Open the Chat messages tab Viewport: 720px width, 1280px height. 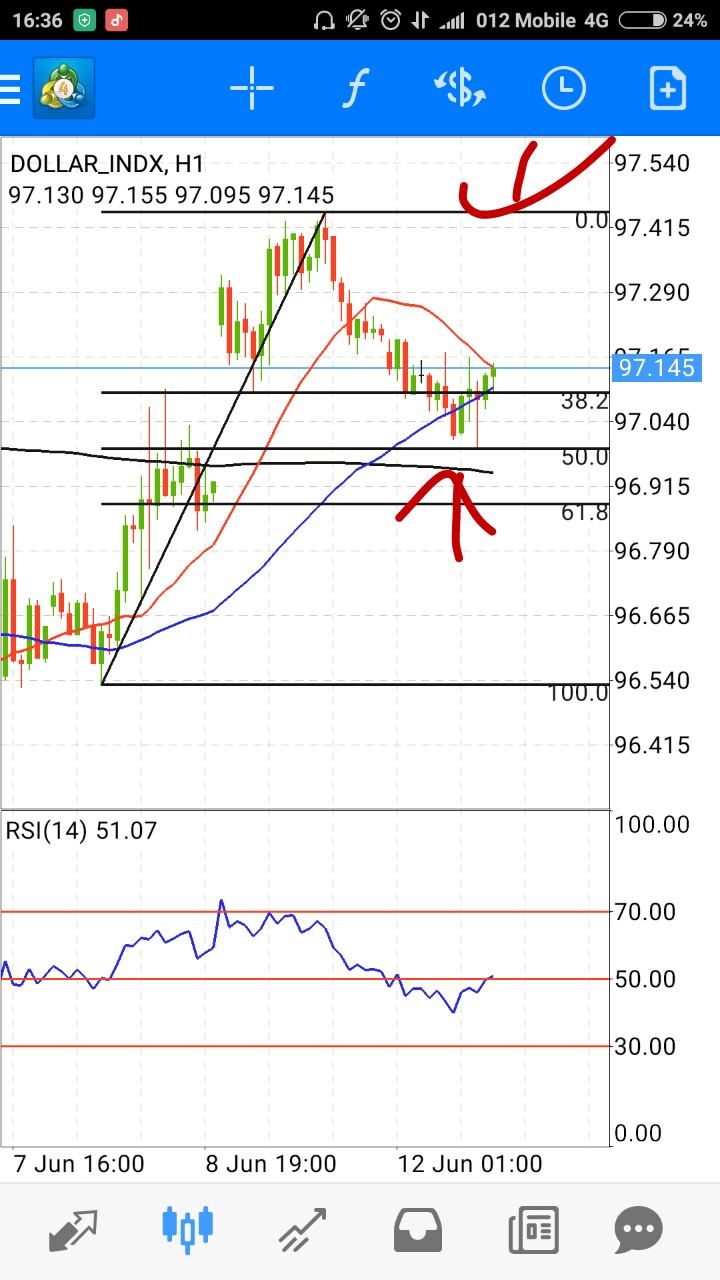[x=638, y=1230]
